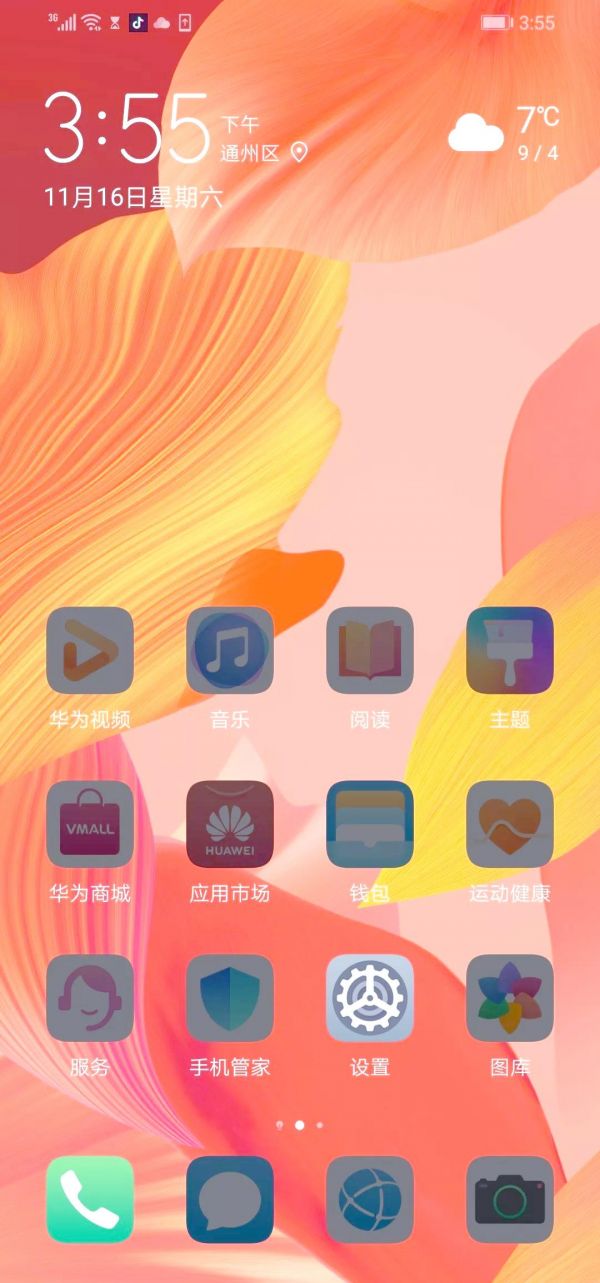Open the 手机管家 phone manager
600x1283 pixels.
click(230, 998)
